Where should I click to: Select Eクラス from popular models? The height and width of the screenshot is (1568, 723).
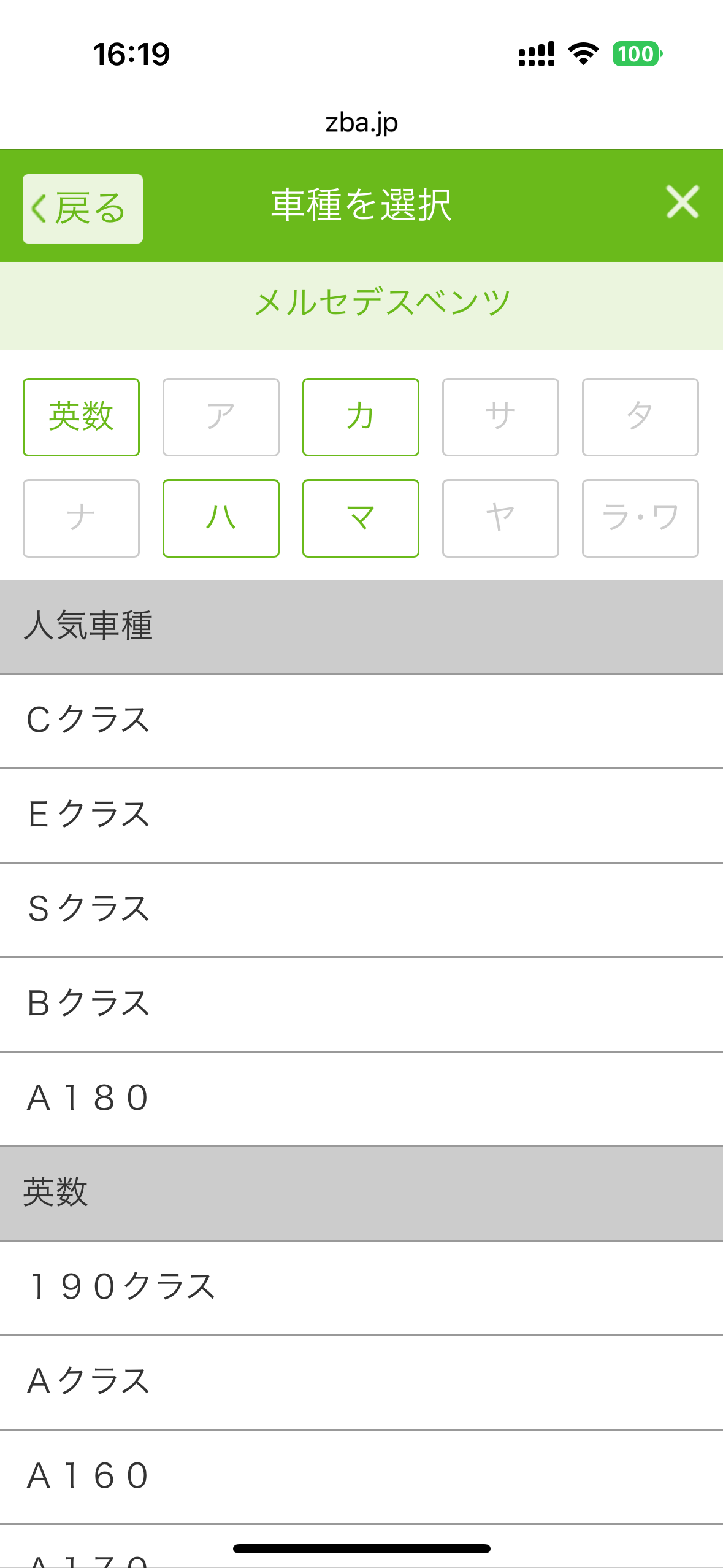coord(361,815)
